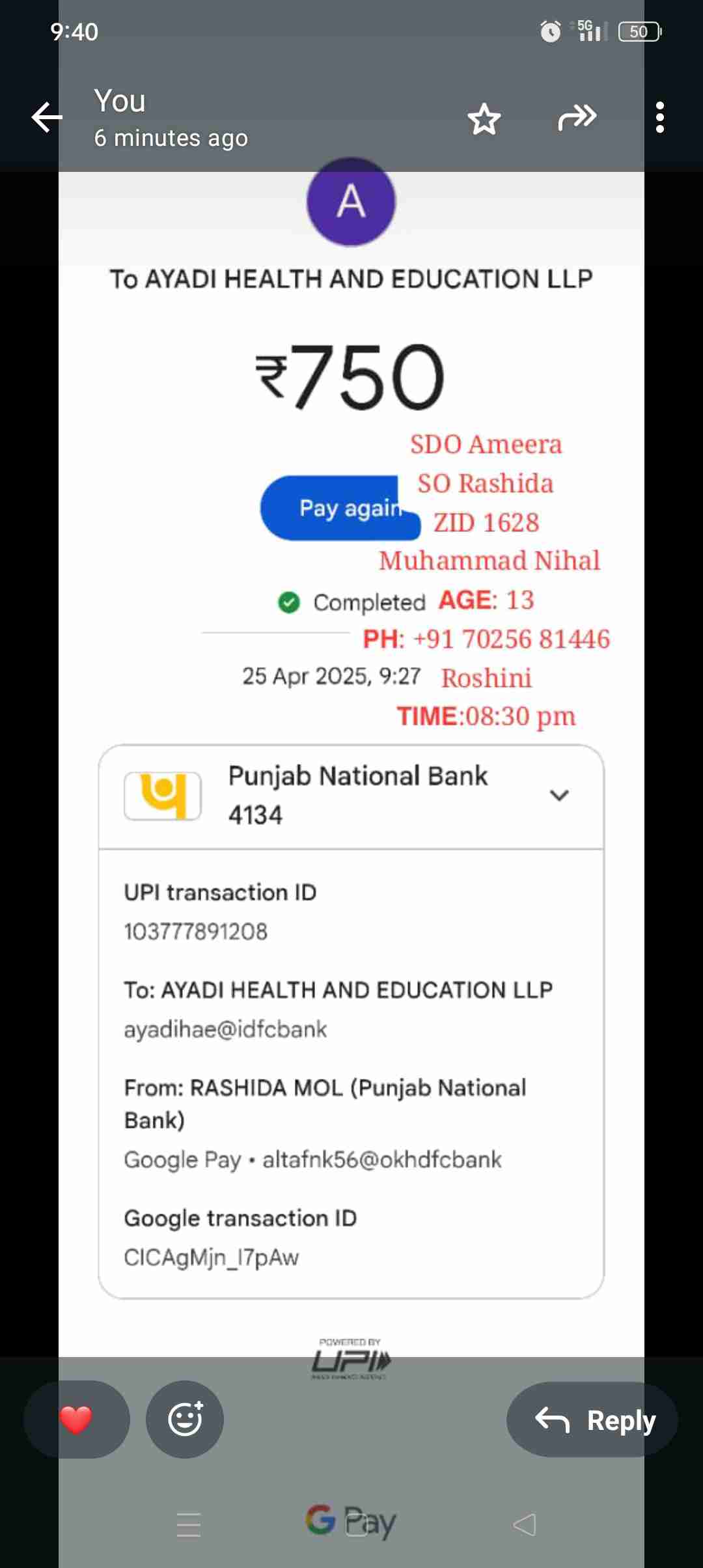Forward this status to others
The width and height of the screenshot is (703, 1568).
click(x=577, y=118)
